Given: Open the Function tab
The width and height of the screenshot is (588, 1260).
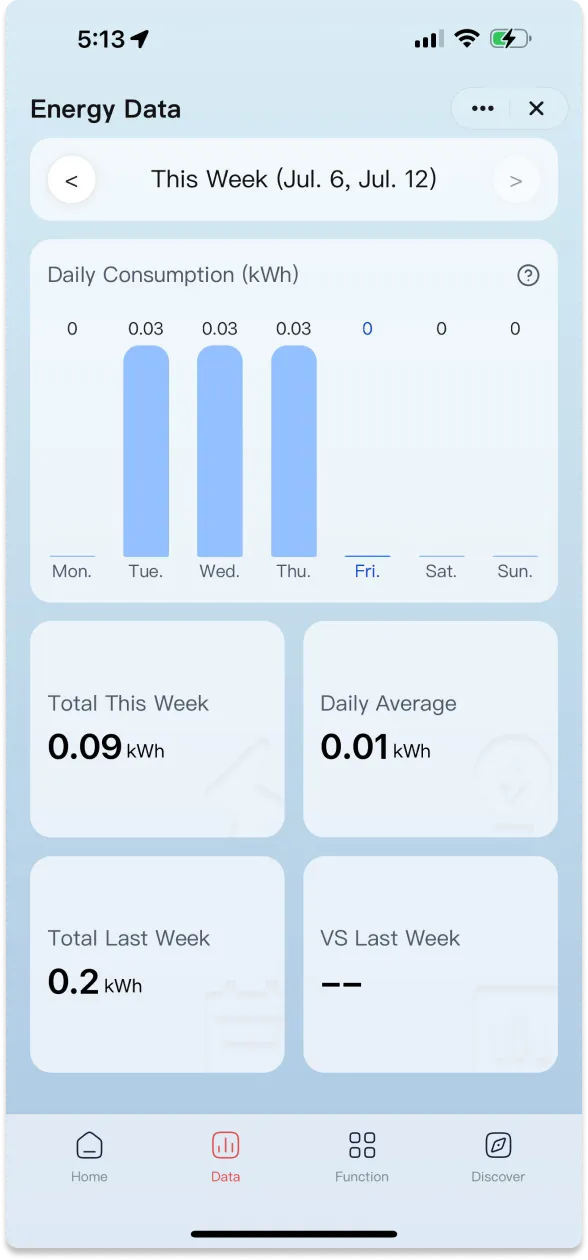Looking at the screenshot, I should tap(362, 1156).
